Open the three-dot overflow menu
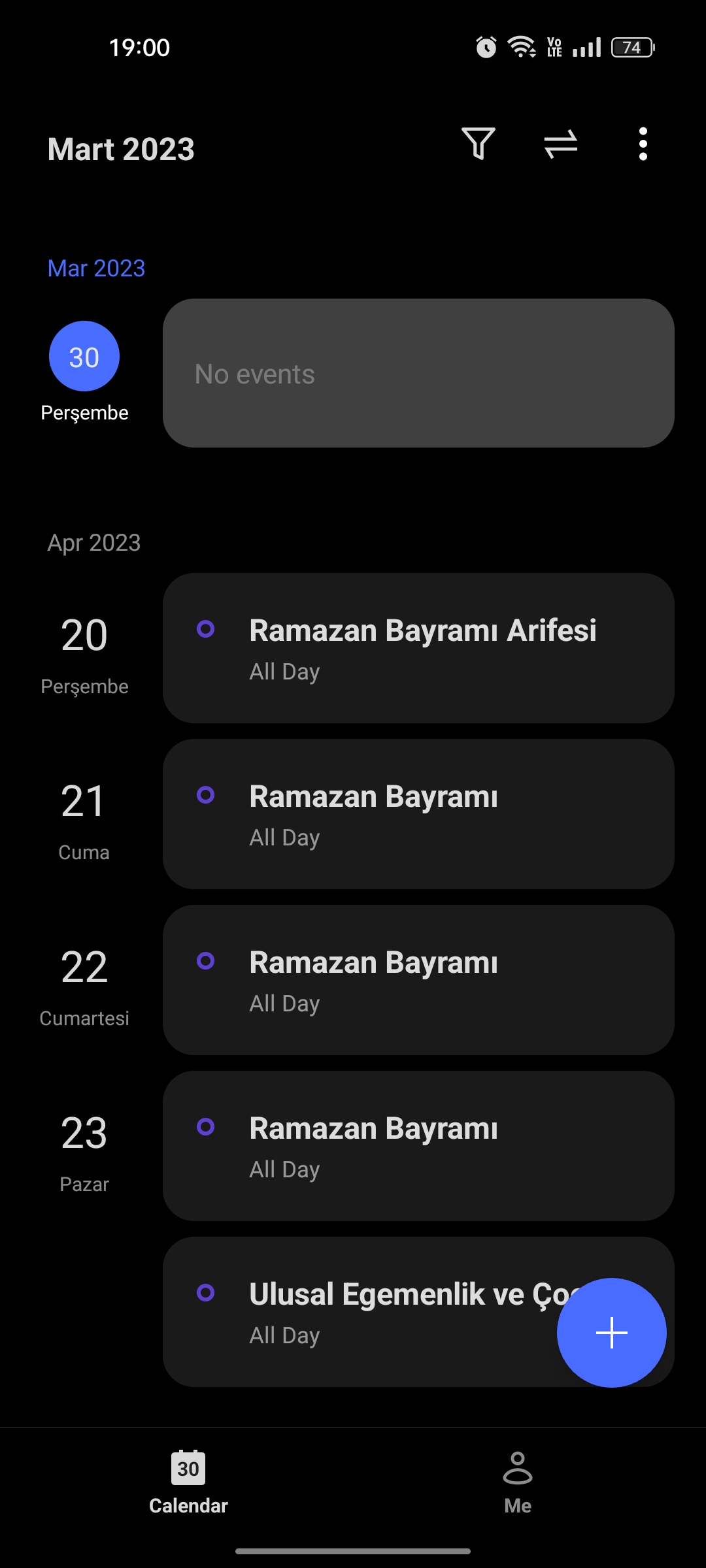This screenshot has width=706, height=1568. (643, 144)
